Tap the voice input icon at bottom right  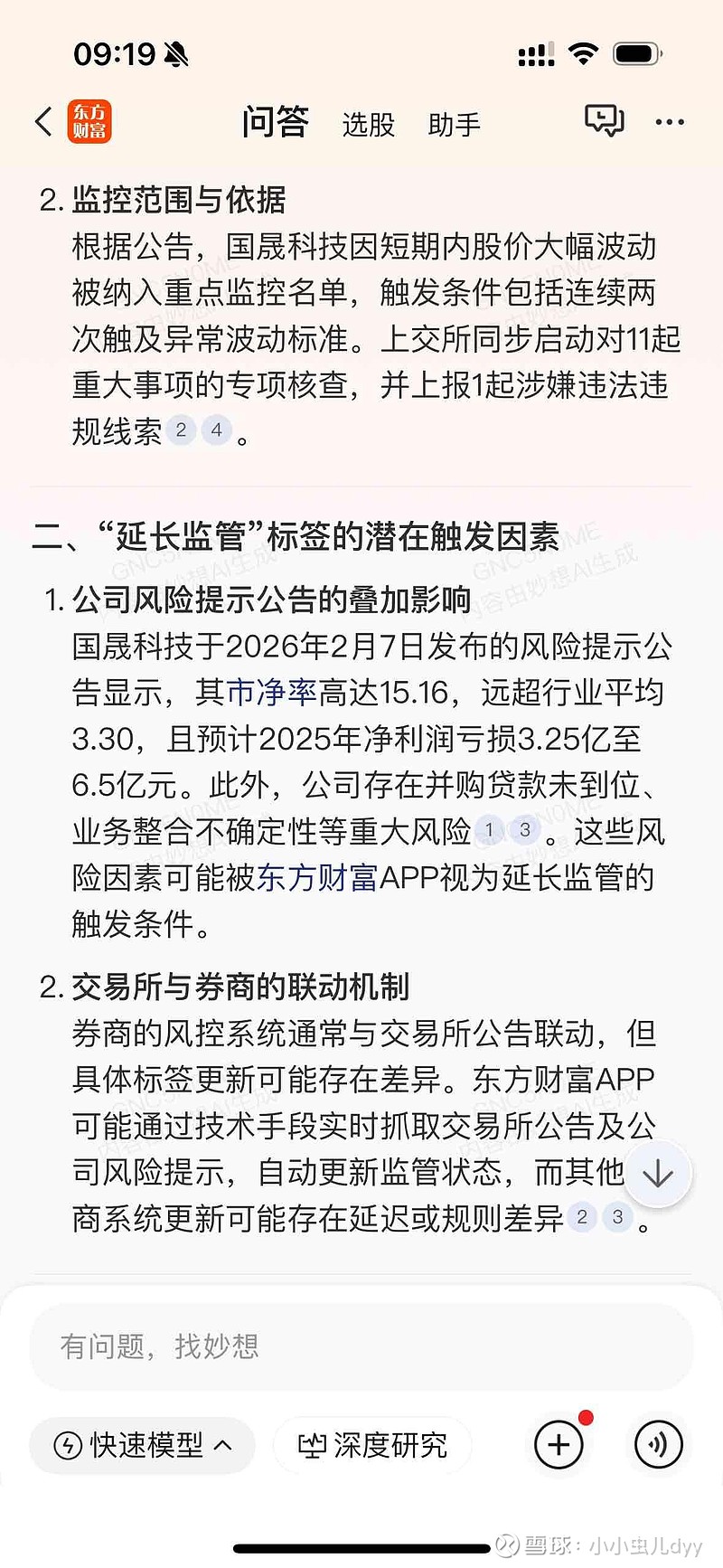tap(657, 1445)
